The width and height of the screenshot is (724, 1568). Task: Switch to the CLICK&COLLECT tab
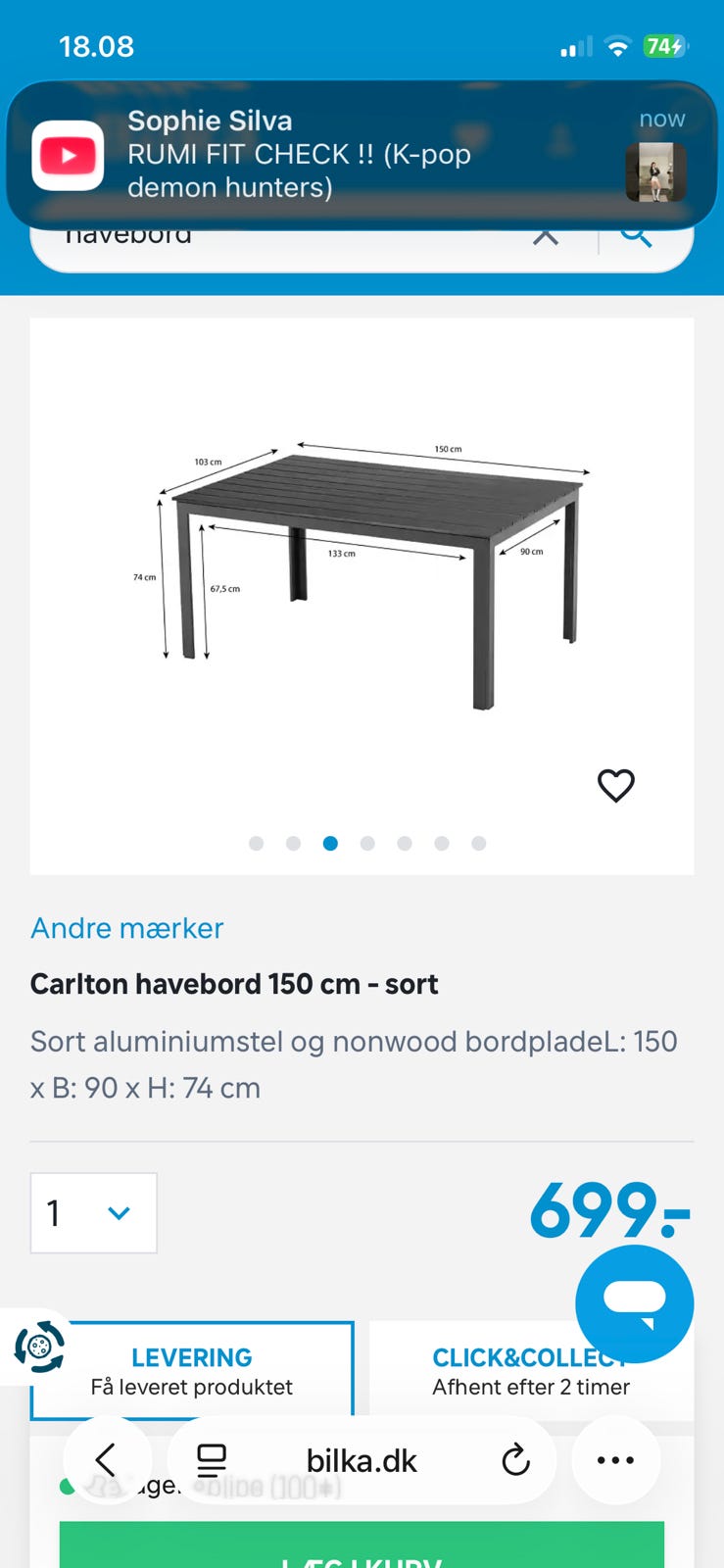tap(530, 1369)
